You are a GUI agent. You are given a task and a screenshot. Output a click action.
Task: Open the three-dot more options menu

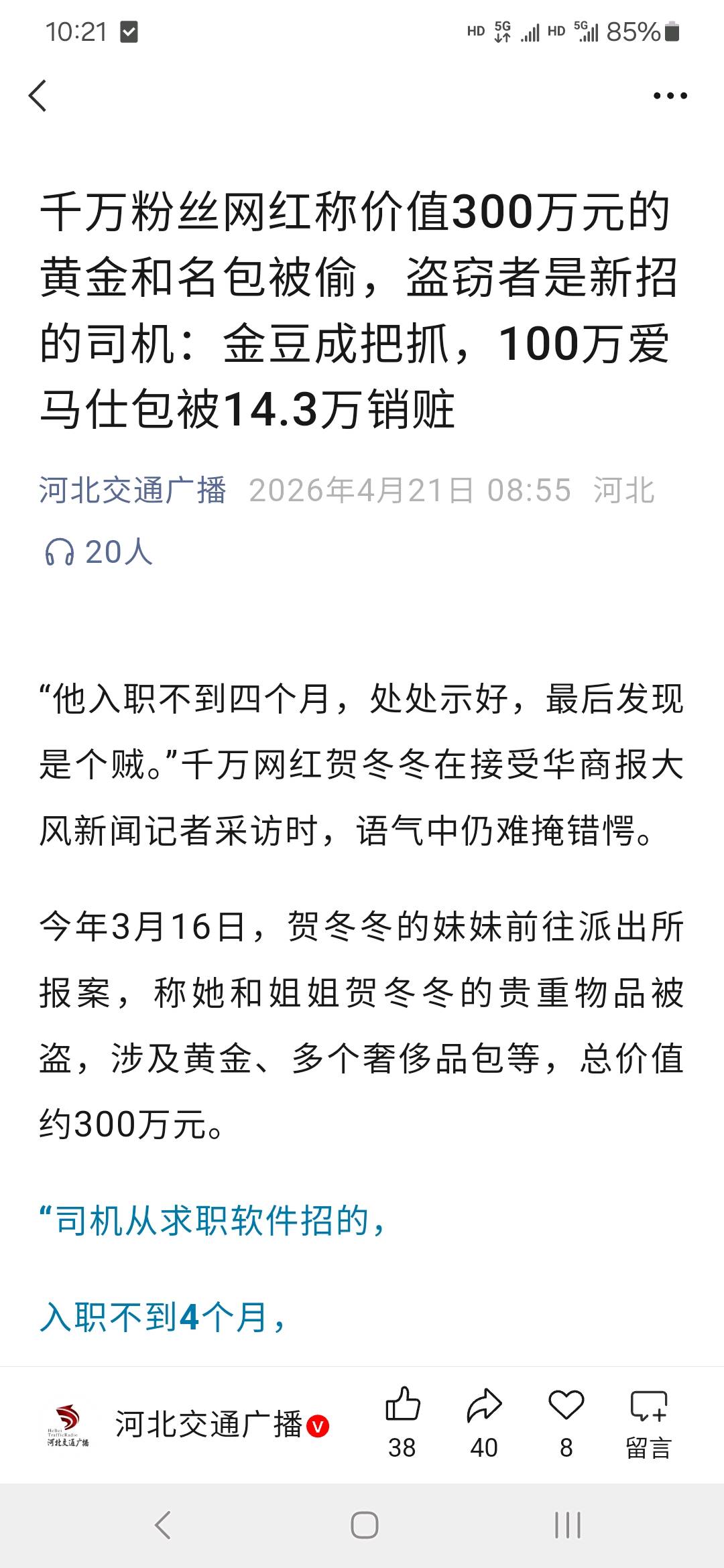click(668, 95)
